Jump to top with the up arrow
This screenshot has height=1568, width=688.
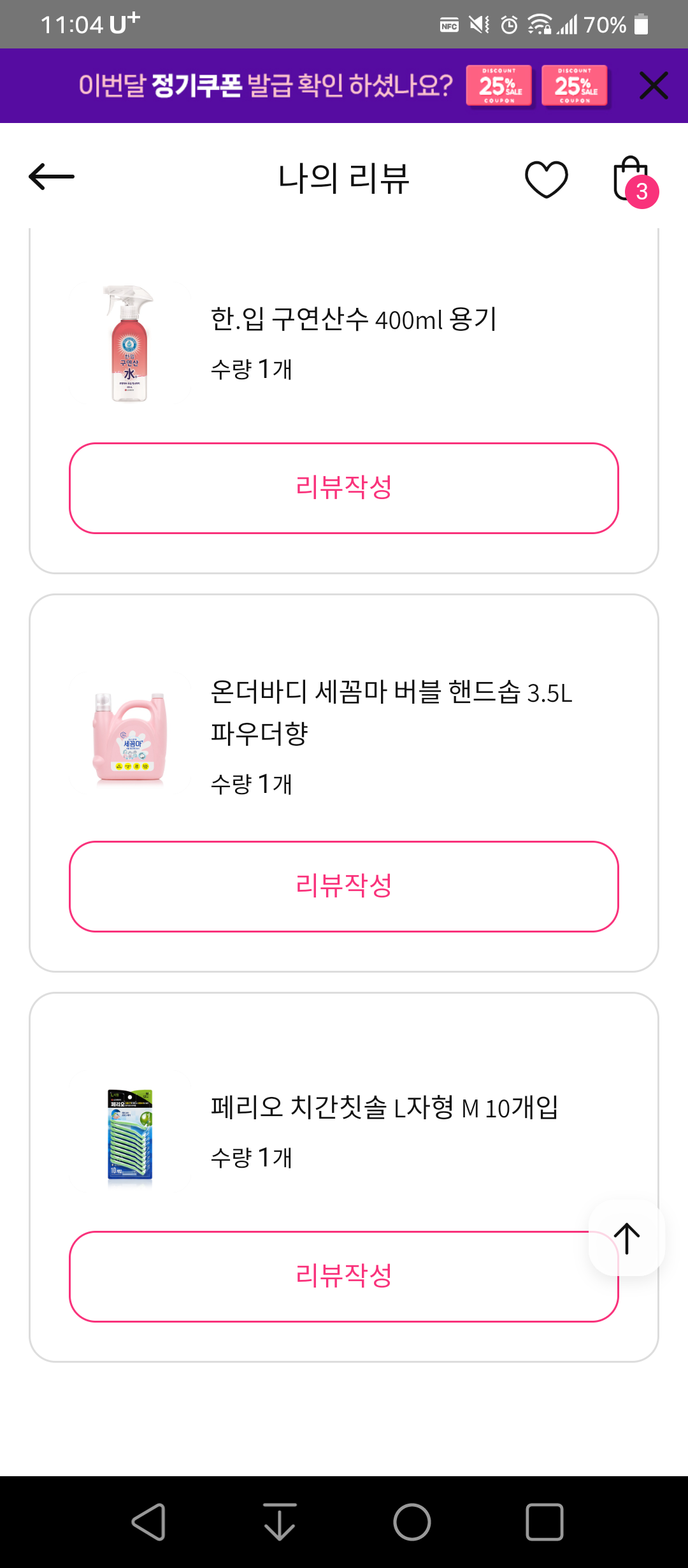pyautogui.click(x=627, y=1238)
